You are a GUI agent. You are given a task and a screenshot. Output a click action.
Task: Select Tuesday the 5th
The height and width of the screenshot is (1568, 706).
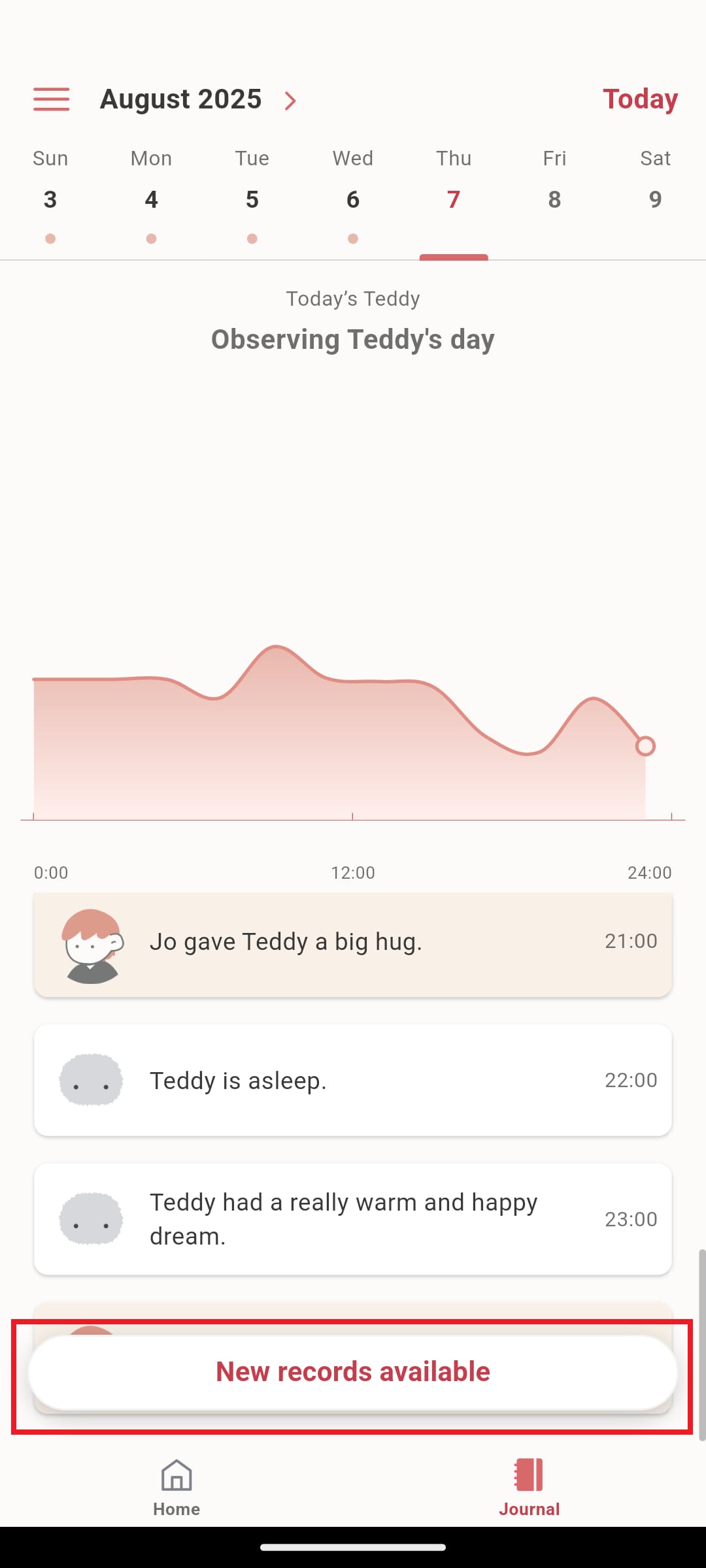coord(252,199)
